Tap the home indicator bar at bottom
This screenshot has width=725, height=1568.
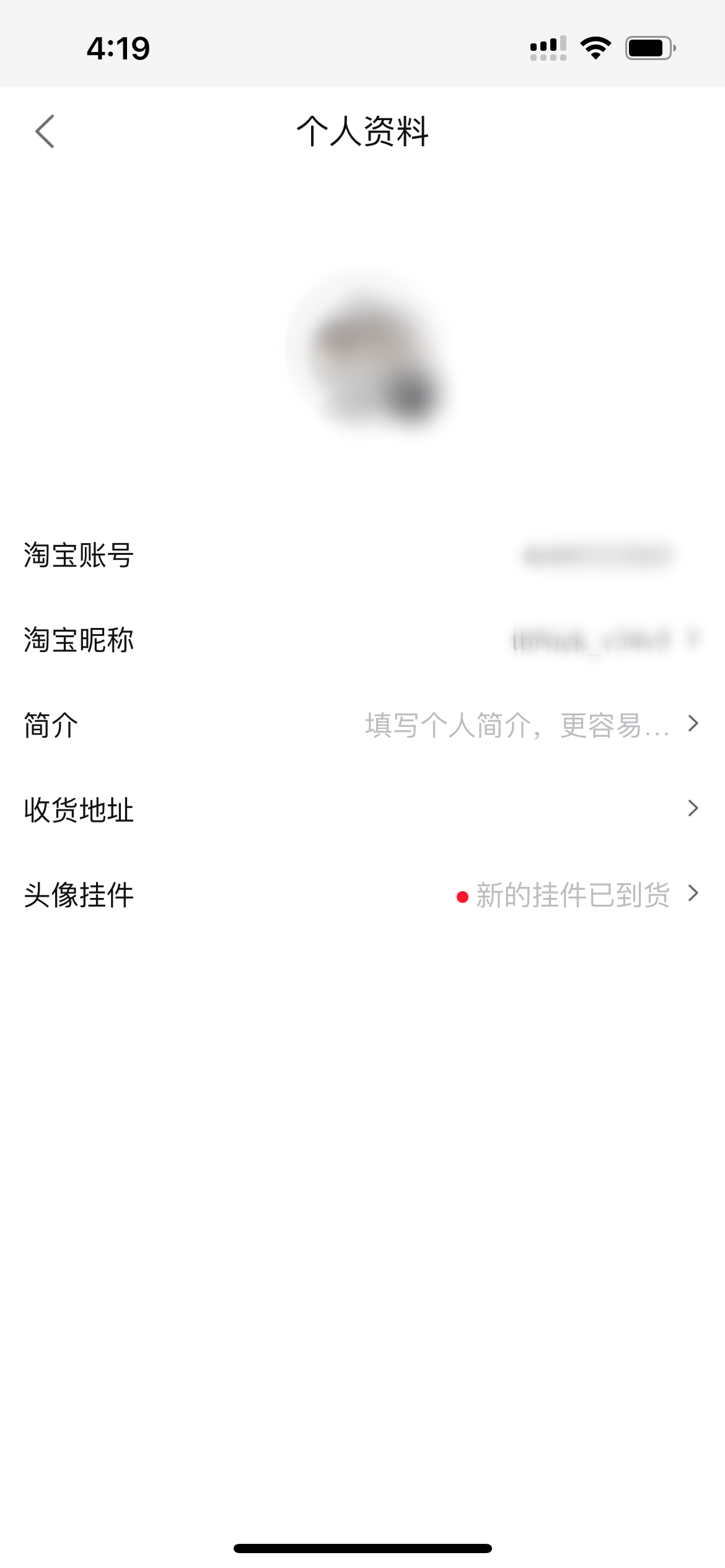coord(362,1548)
